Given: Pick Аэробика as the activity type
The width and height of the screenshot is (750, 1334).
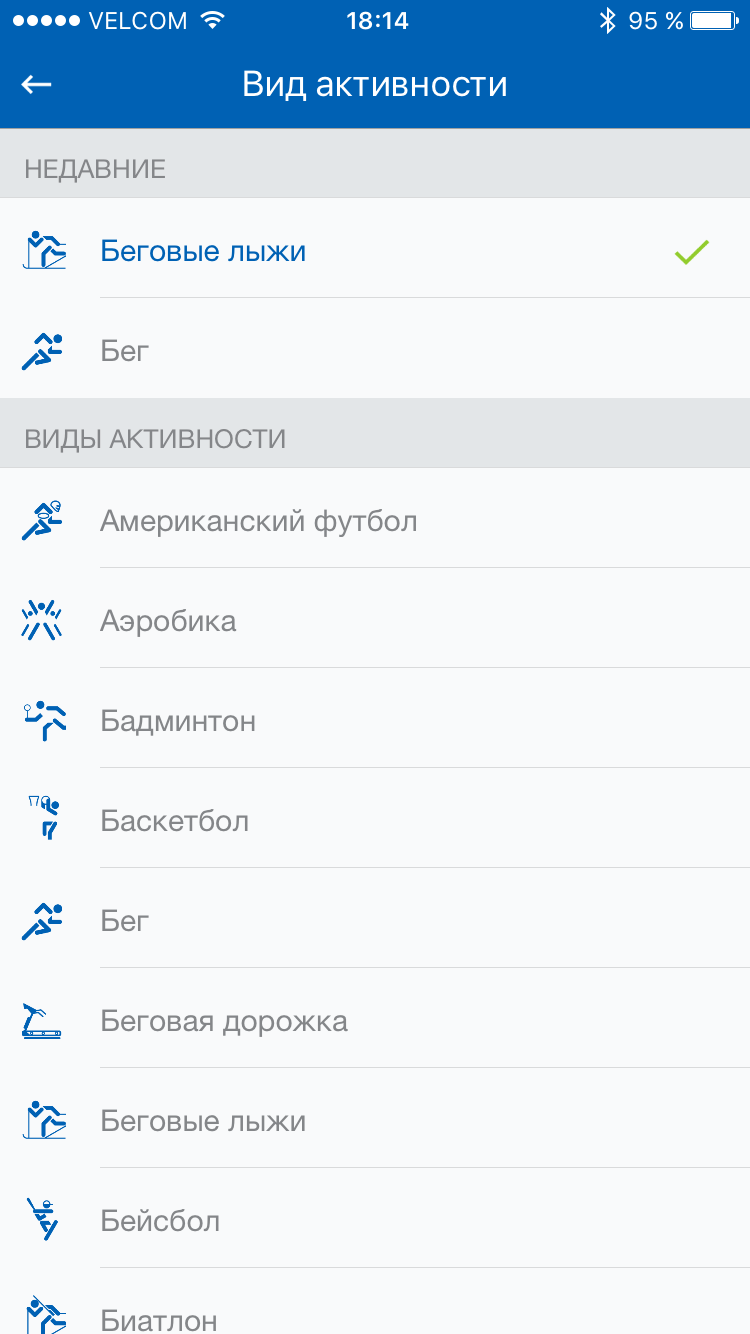Looking at the screenshot, I should click(168, 621).
